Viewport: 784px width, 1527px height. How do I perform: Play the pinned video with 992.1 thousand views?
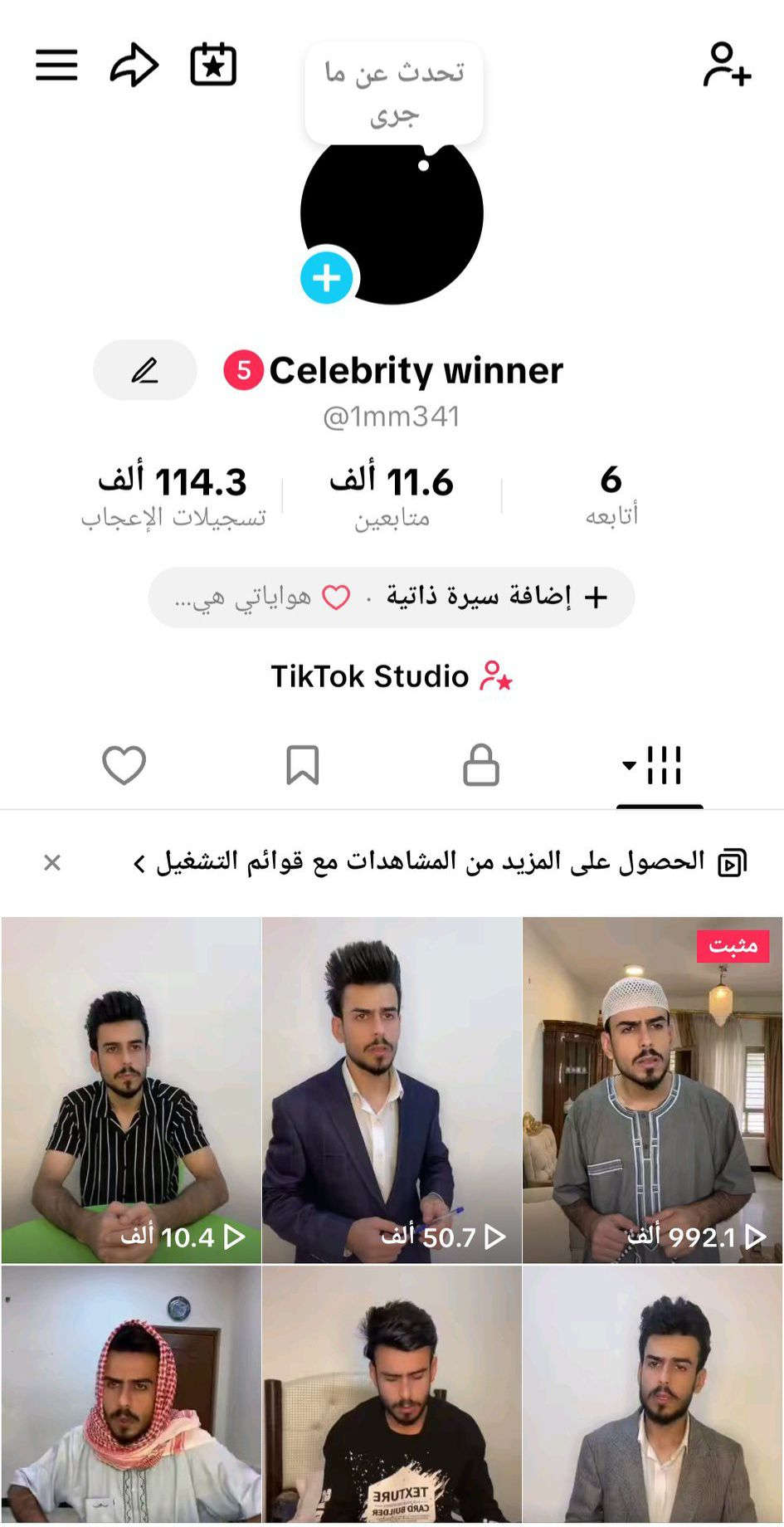click(652, 1090)
